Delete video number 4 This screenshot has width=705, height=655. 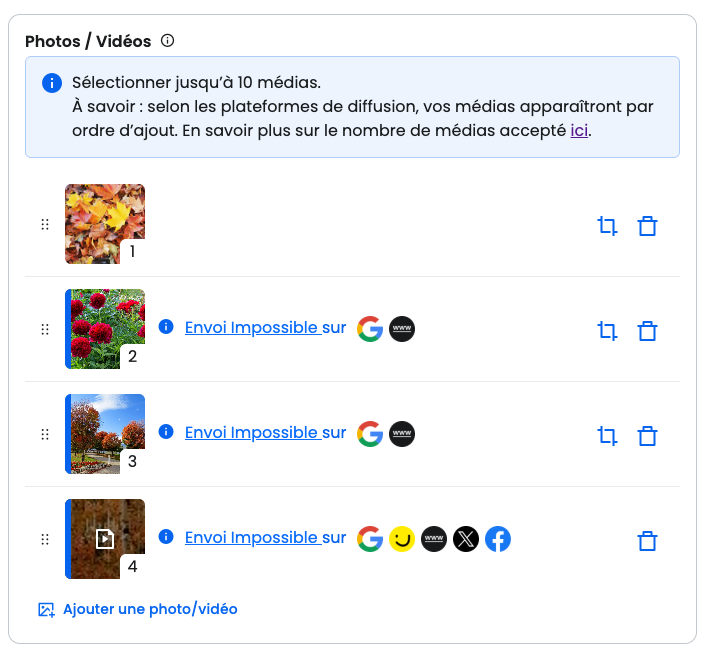point(647,541)
